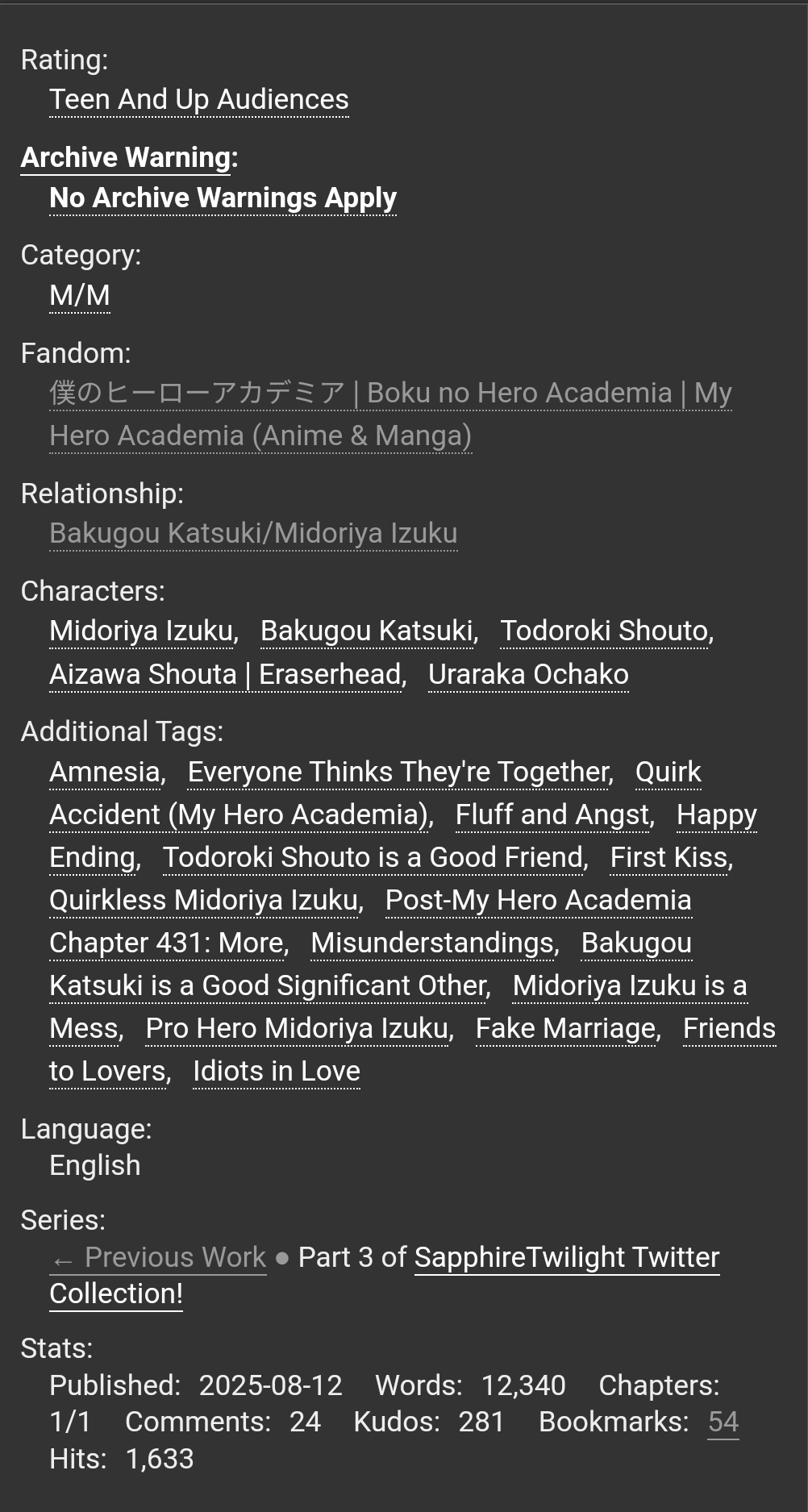Open the Misunderstandings tag
808x1512 pixels.
click(432, 943)
